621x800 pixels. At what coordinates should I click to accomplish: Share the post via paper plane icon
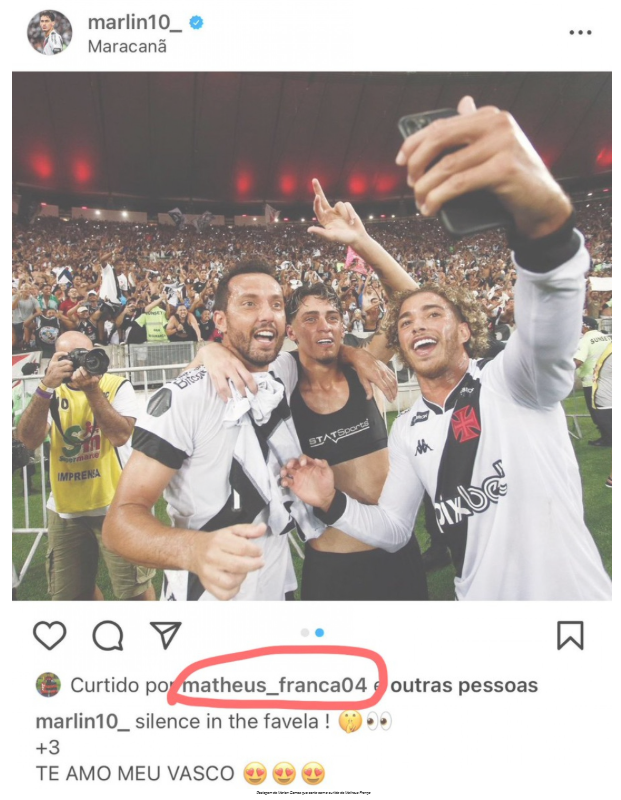(165, 635)
